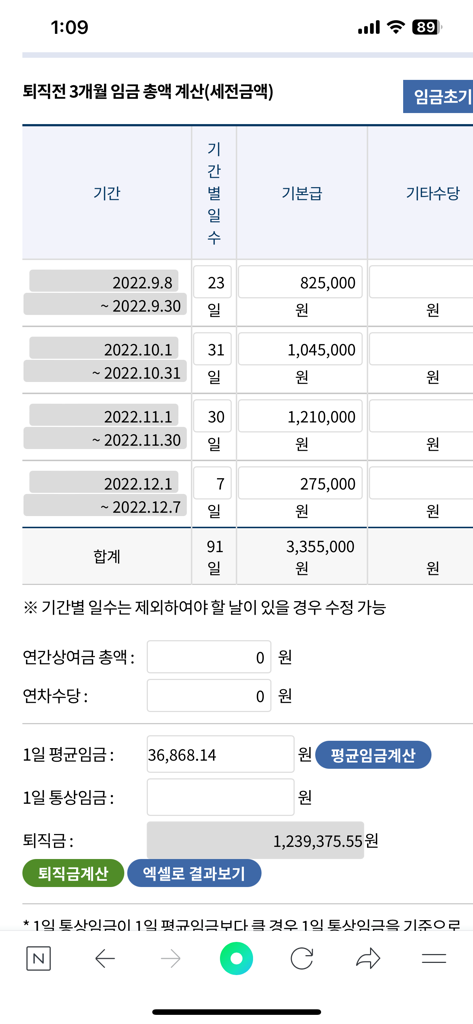Edit the 연간상여금 총액 field

point(208,656)
